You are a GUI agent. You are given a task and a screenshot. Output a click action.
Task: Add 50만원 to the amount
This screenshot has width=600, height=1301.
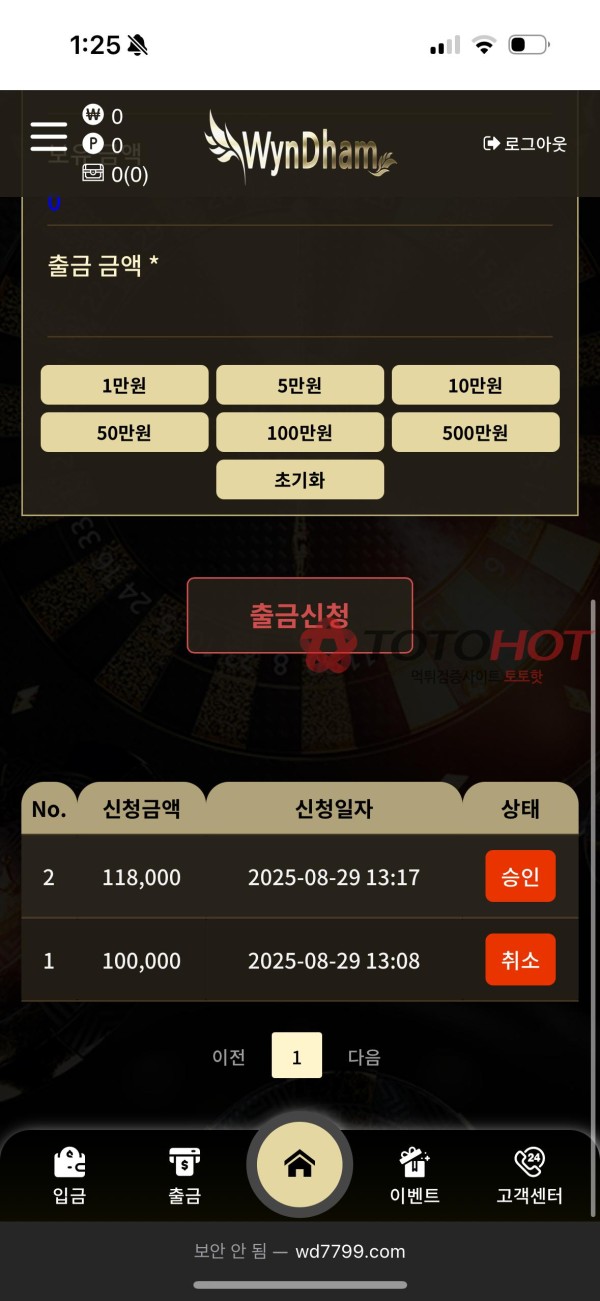(x=124, y=432)
